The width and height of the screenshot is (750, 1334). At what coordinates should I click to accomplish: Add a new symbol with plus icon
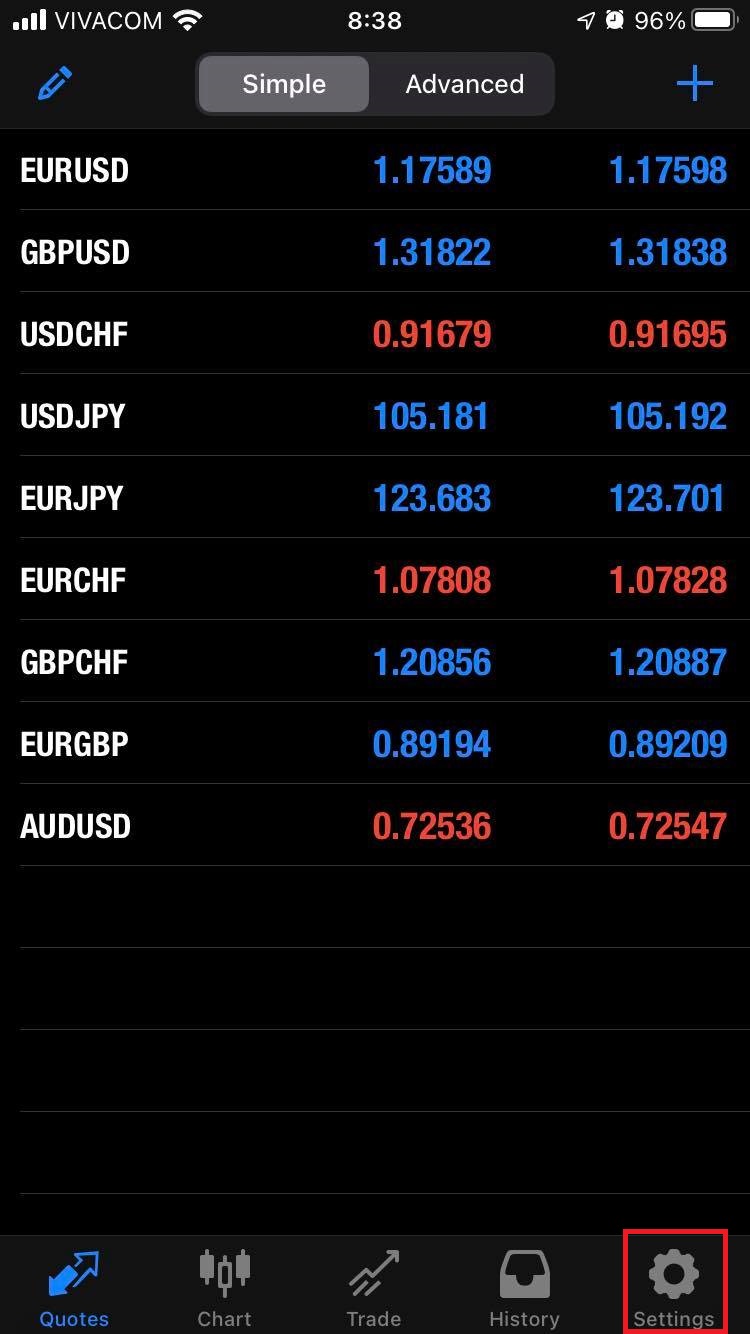click(694, 84)
